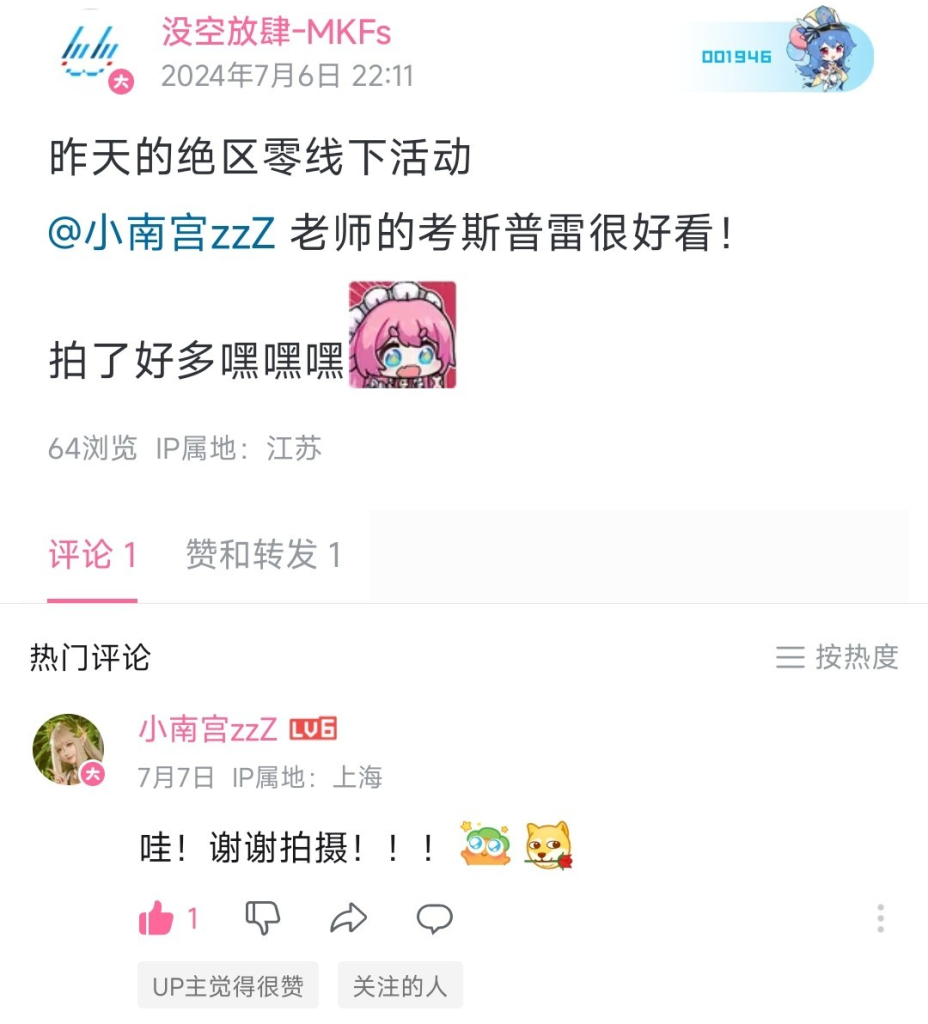Open more options for 小南宫zzZ's comment
This screenshot has width=928, height=1024.
880,918
